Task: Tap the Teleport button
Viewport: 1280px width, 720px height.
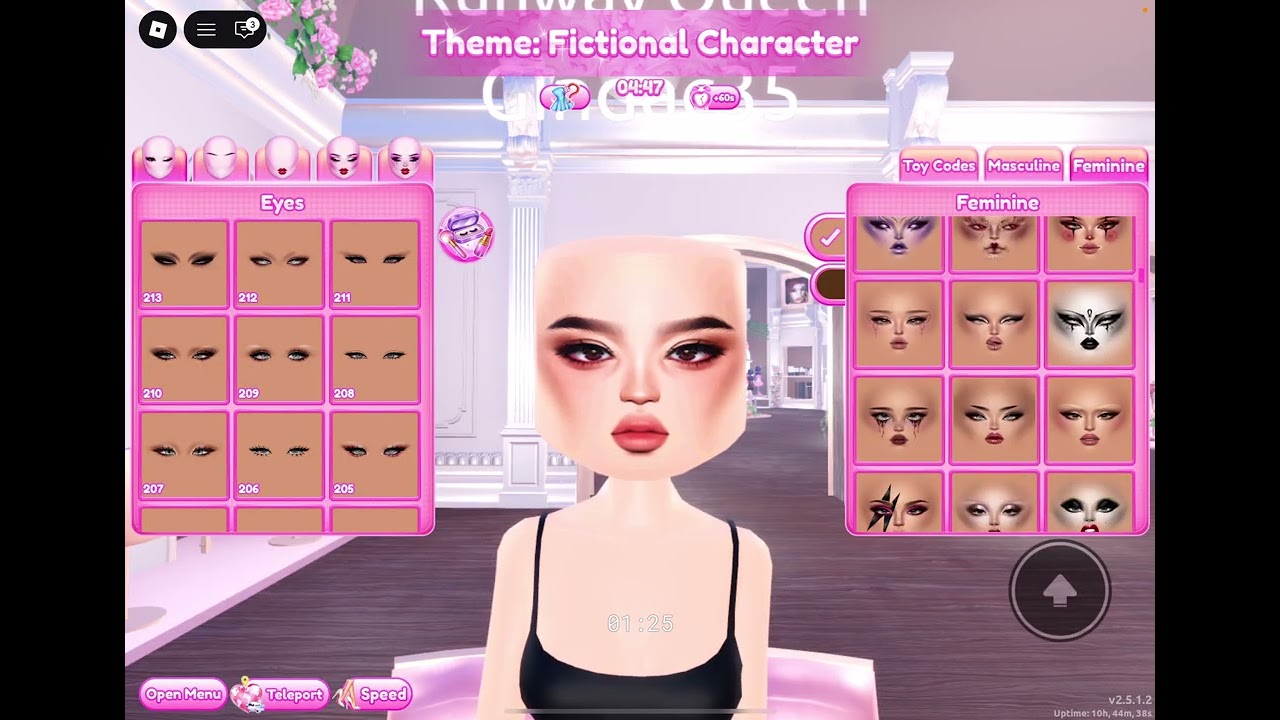Action: point(282,694)
